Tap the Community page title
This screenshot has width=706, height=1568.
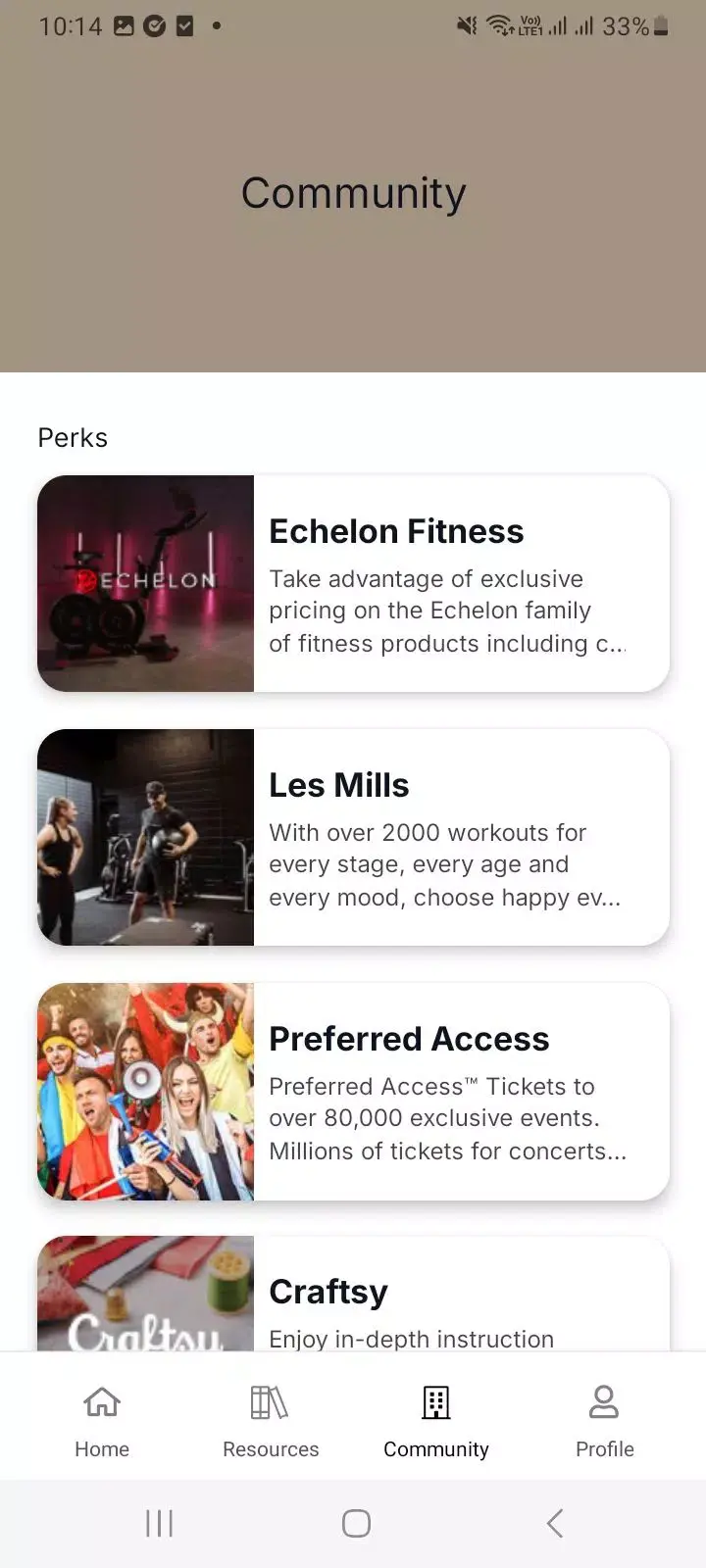(353, 192)
